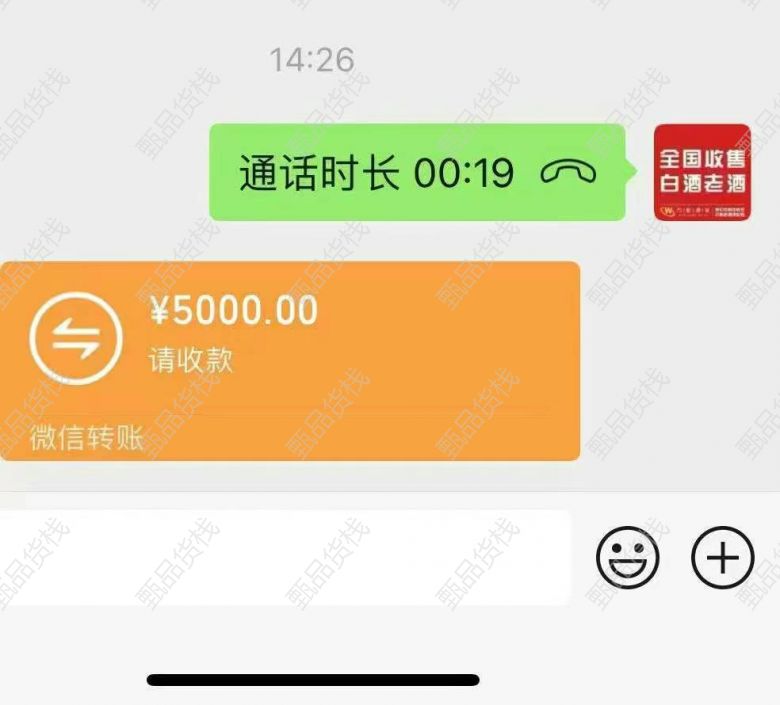Viewport: 780px width, 705px height.
Task: Tap the call duration 00:19 message bubble
Action: pos(416,173)
